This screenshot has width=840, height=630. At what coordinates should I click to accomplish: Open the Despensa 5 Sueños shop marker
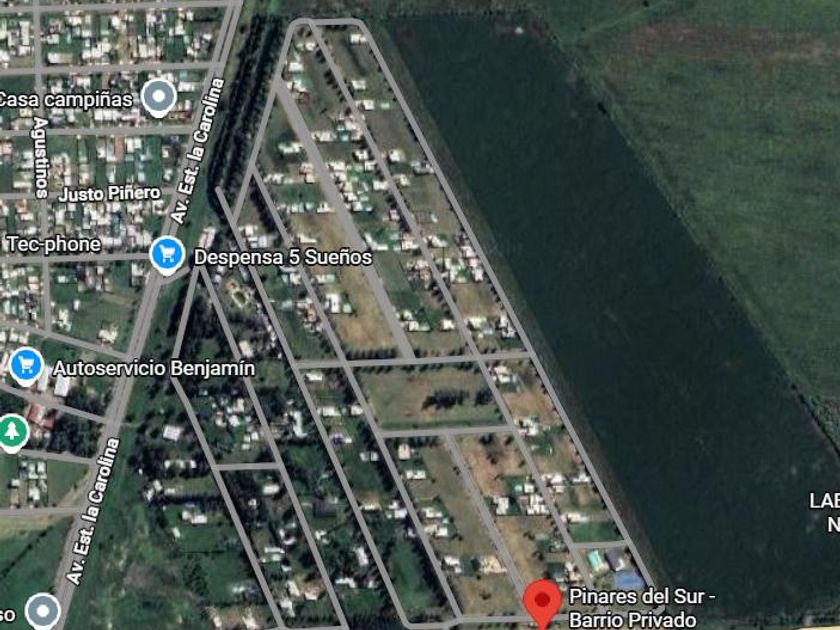pyautogui.click(x=167, y=255)
